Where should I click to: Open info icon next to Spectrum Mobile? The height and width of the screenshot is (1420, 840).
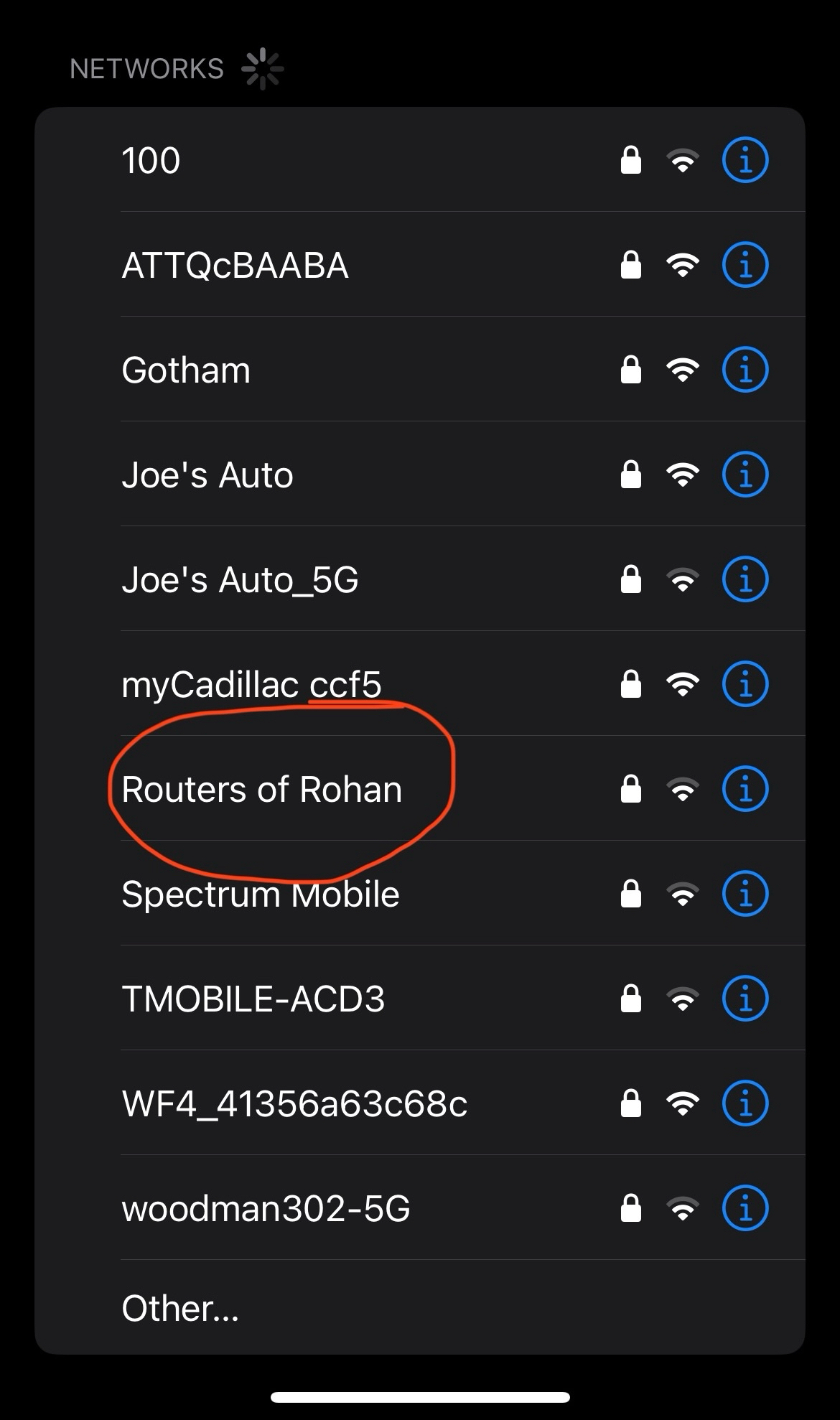click(x=745, y=894)
